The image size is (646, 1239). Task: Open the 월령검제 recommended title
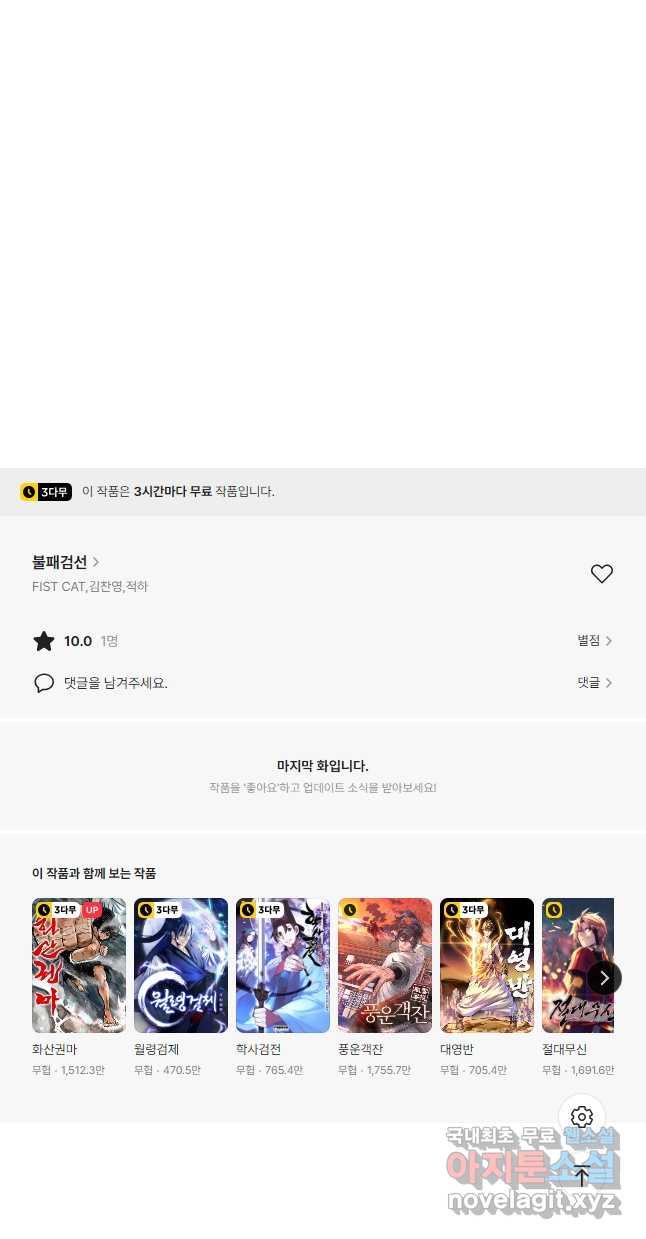click(x=181, y=965)
